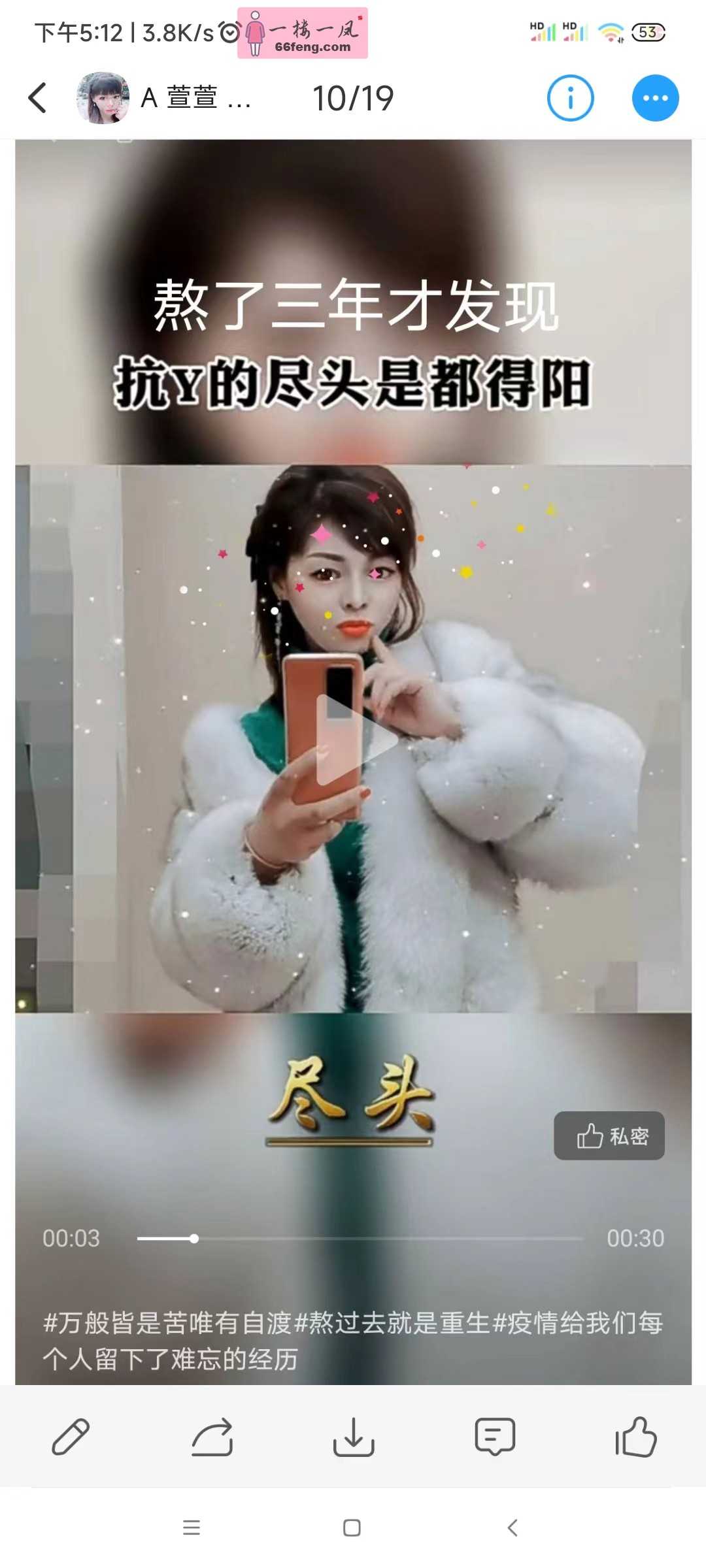Open the blue three-dot overflow menu
The height and width of the screenshot is (1568, 706).
pos(655,98)
